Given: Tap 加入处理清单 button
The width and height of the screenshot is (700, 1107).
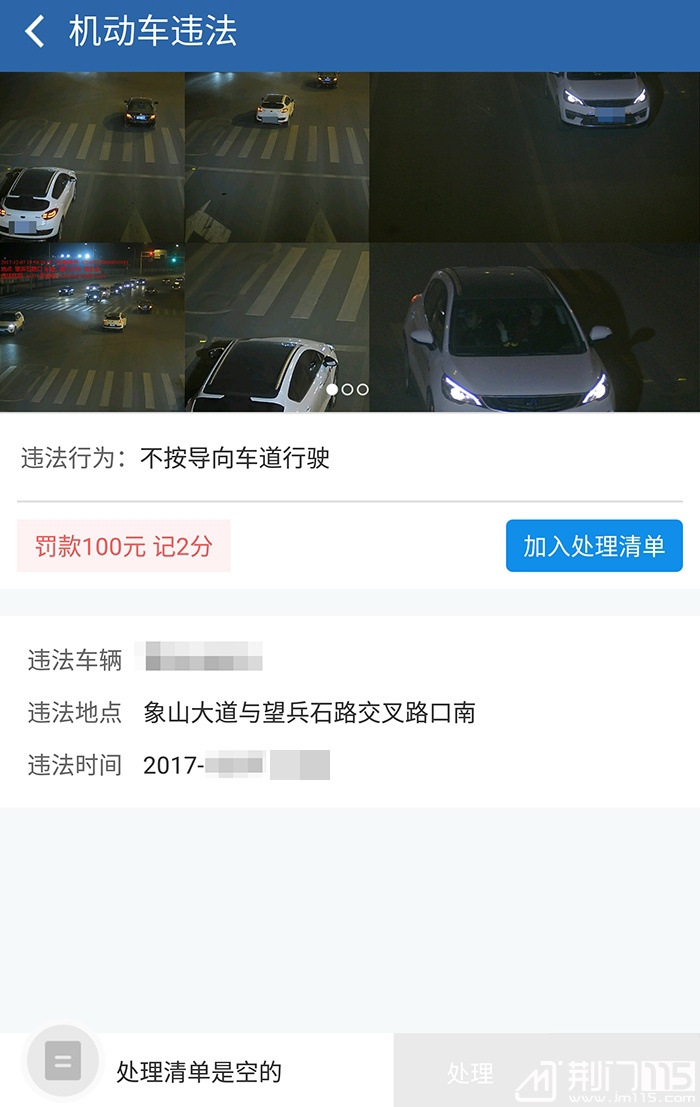Looking at the screenshot, I should click(594, 546).
